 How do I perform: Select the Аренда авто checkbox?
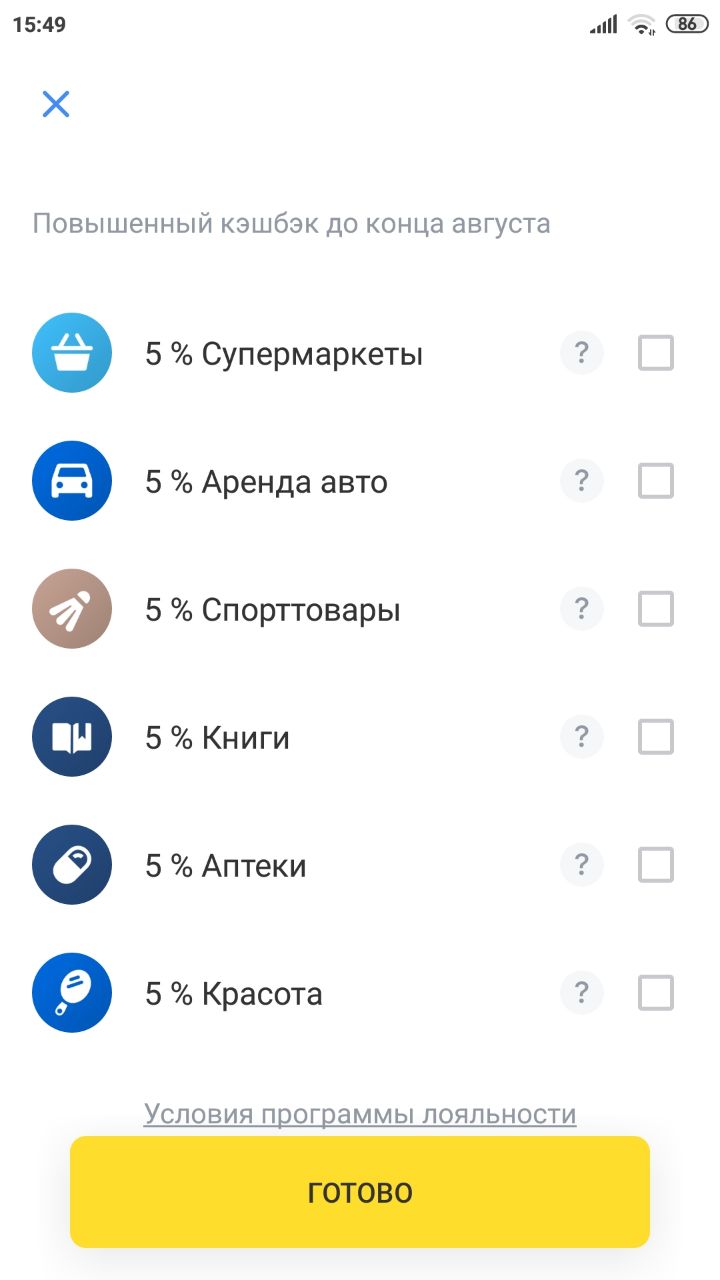coord(656,481)
